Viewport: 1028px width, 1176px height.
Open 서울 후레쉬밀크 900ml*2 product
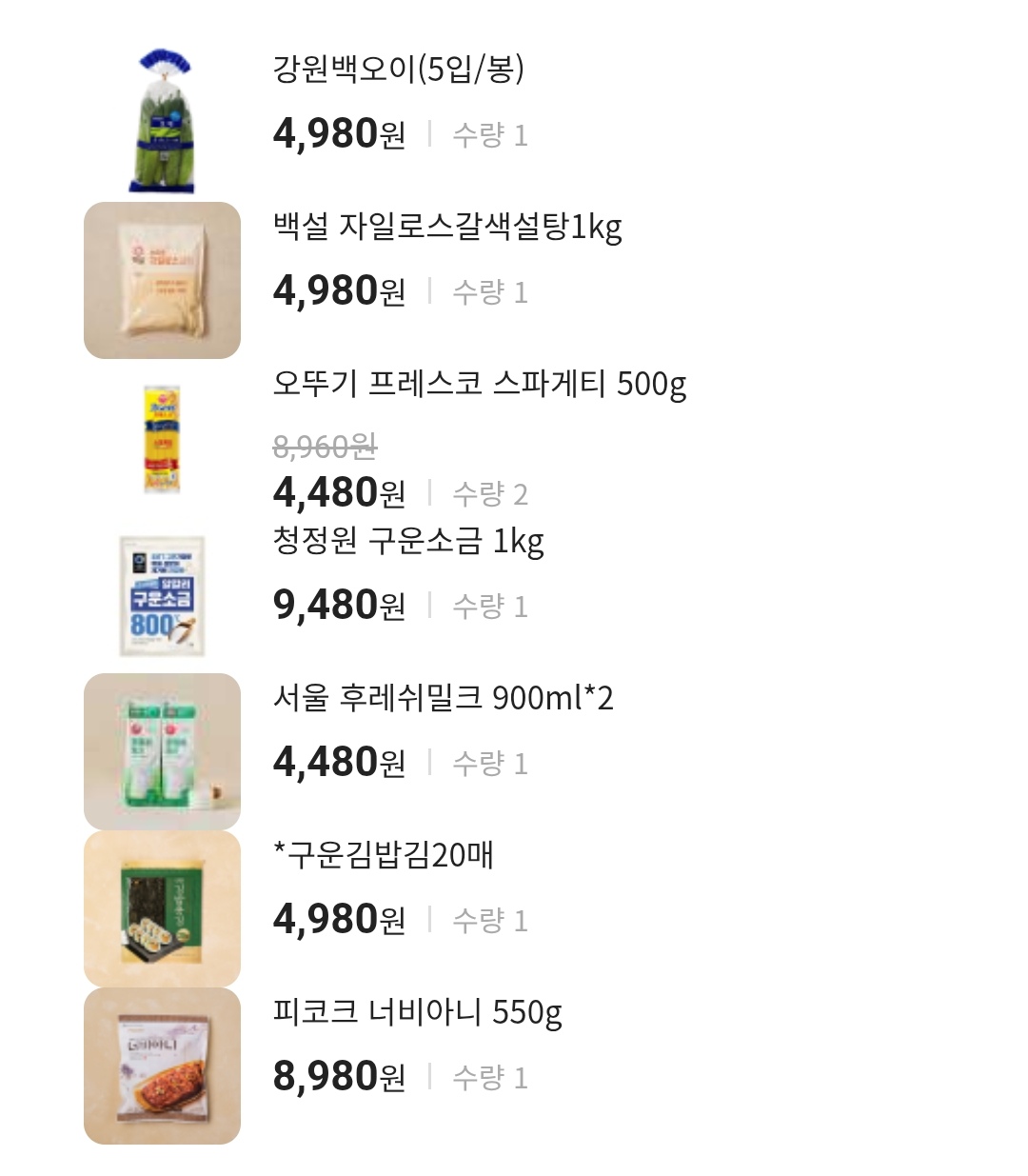click(443, 698)
